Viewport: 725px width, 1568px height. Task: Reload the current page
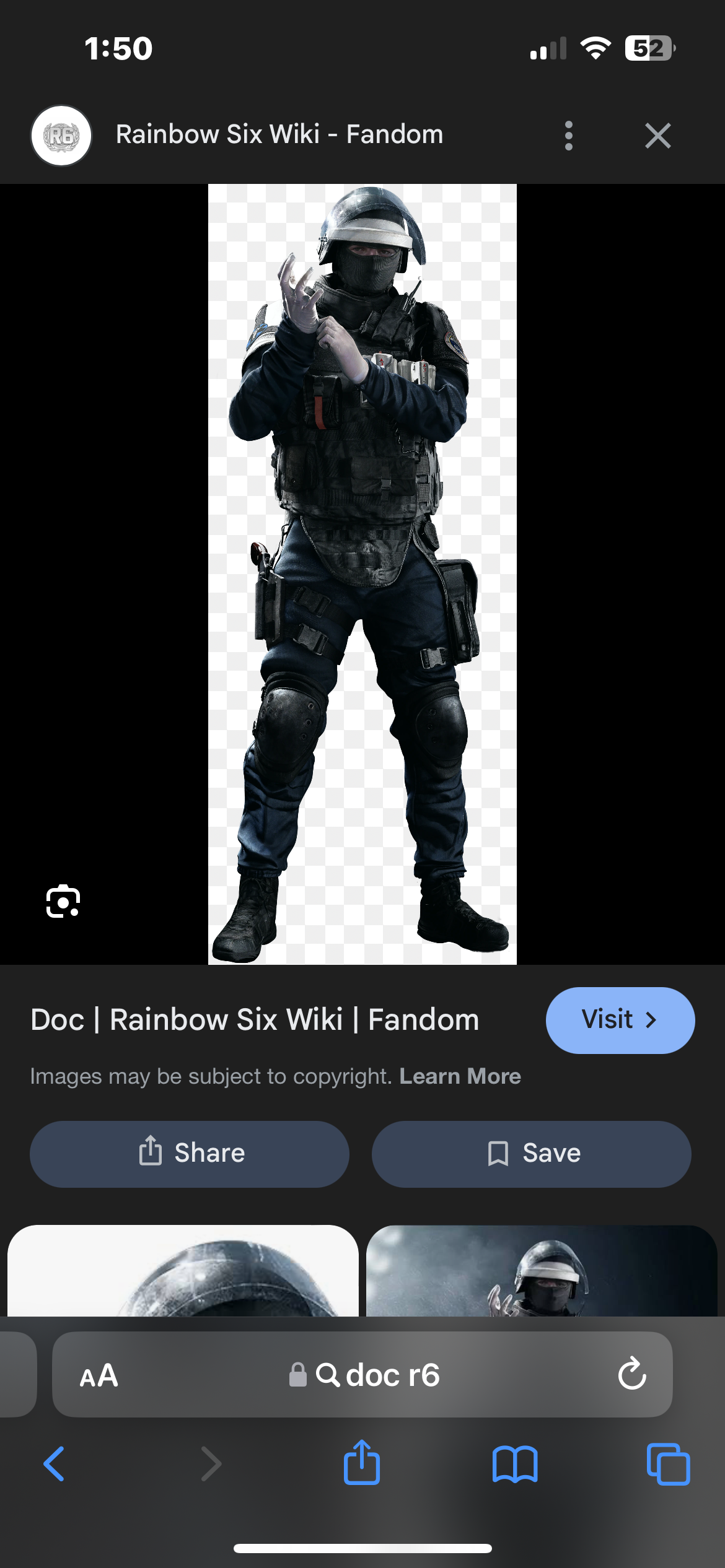click(632, 1374)
